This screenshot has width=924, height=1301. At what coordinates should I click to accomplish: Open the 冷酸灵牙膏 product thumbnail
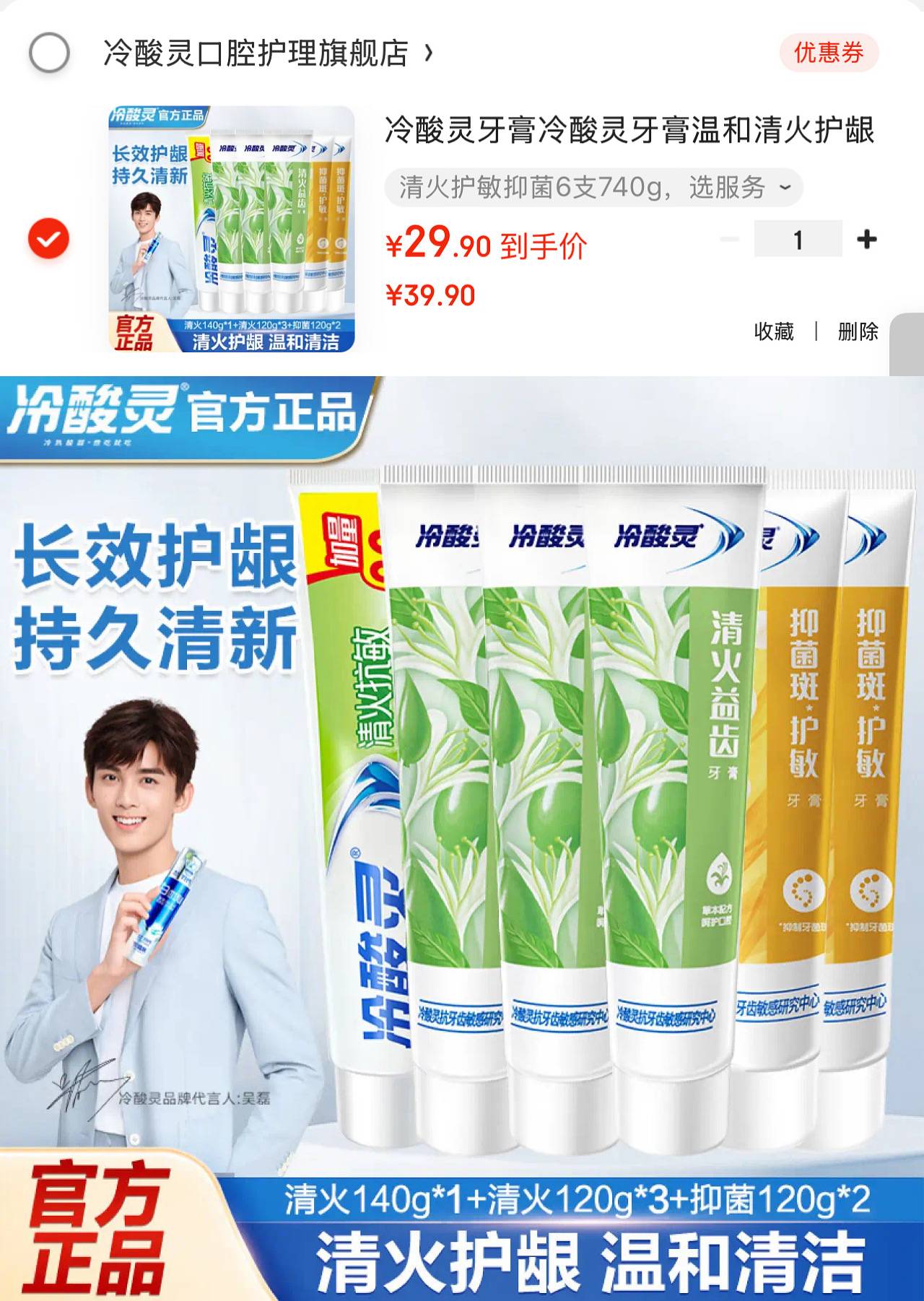click(x=231, y=229)
